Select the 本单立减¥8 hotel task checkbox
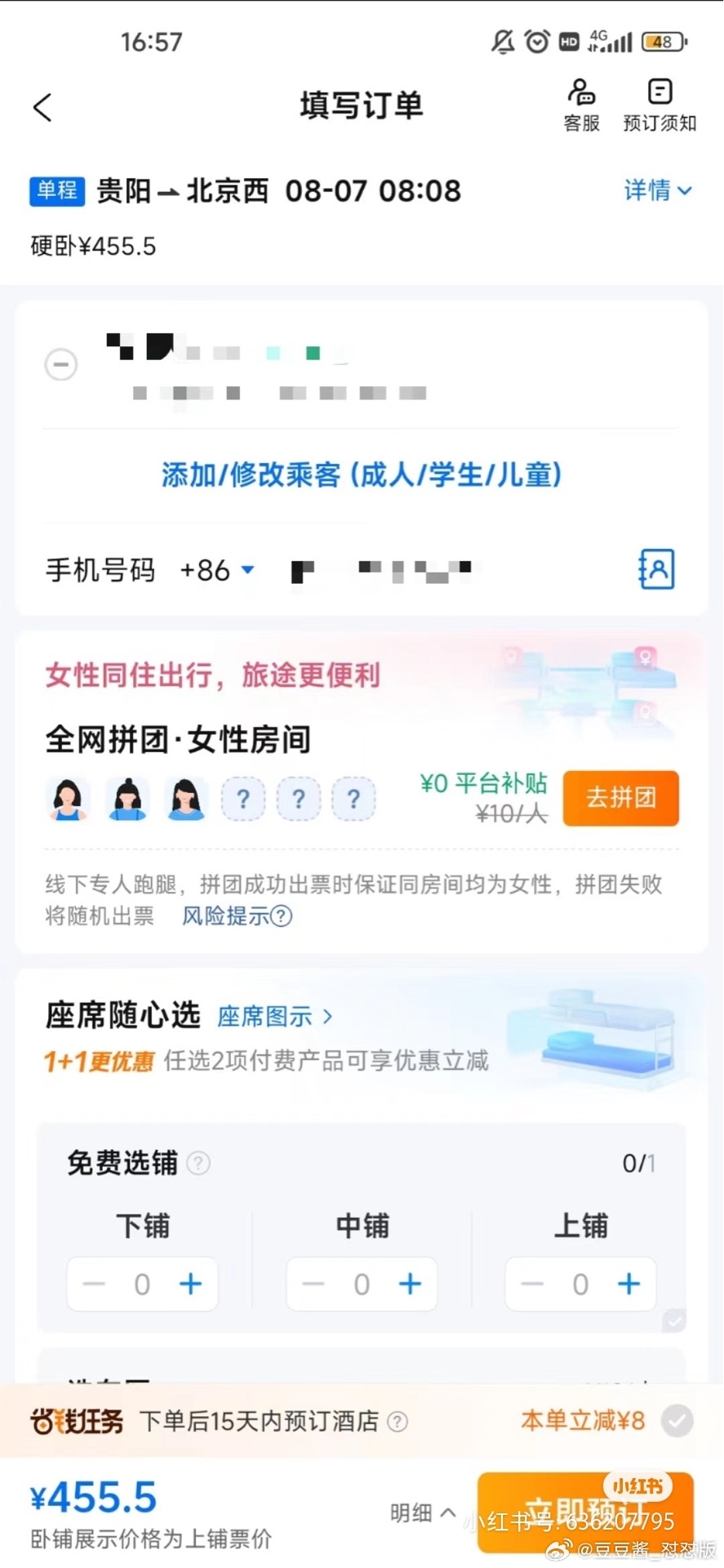 click(x=677, y=1421)
